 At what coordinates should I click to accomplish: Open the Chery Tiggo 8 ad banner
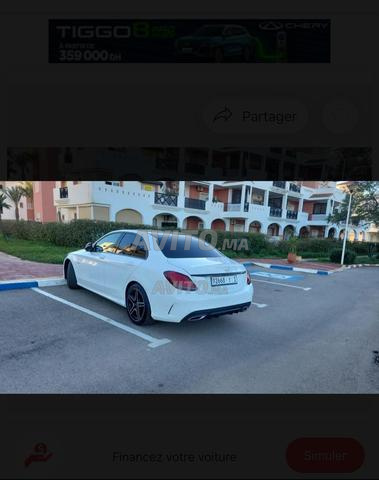[189, 41]
